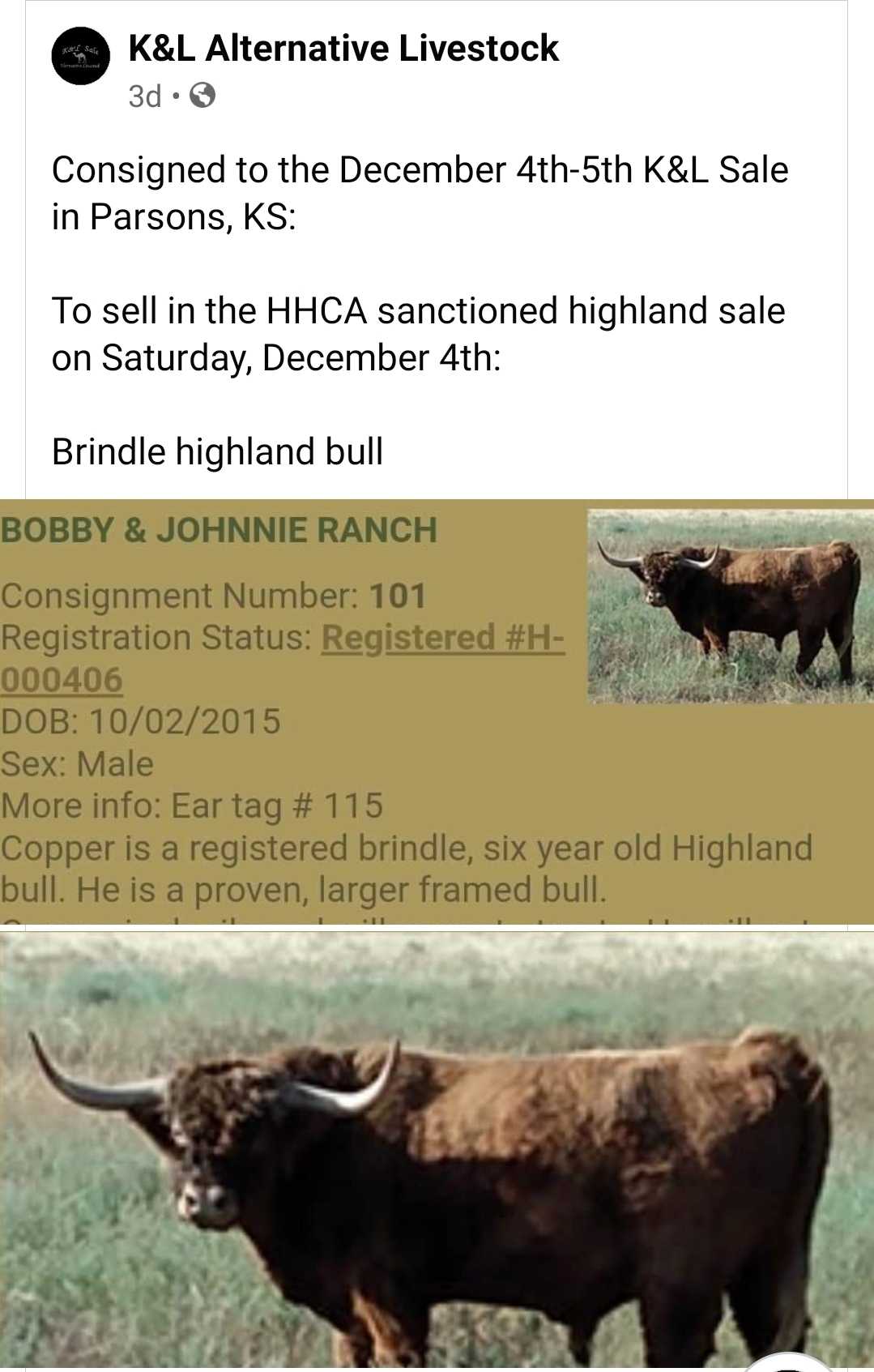Screen dimensions: 874x1372
Task: Open K&L Alternative Livestock page name
Action: tap(343, 49)
